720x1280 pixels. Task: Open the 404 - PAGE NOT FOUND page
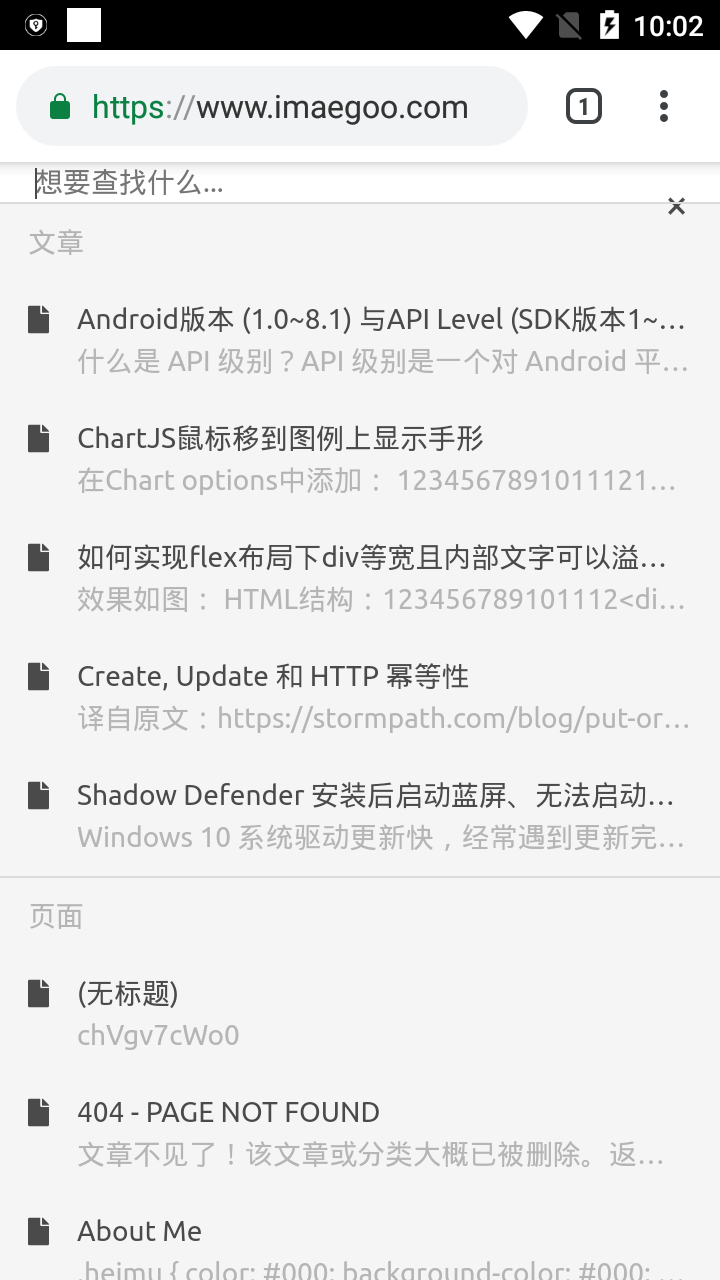[x=228, y=1111]
